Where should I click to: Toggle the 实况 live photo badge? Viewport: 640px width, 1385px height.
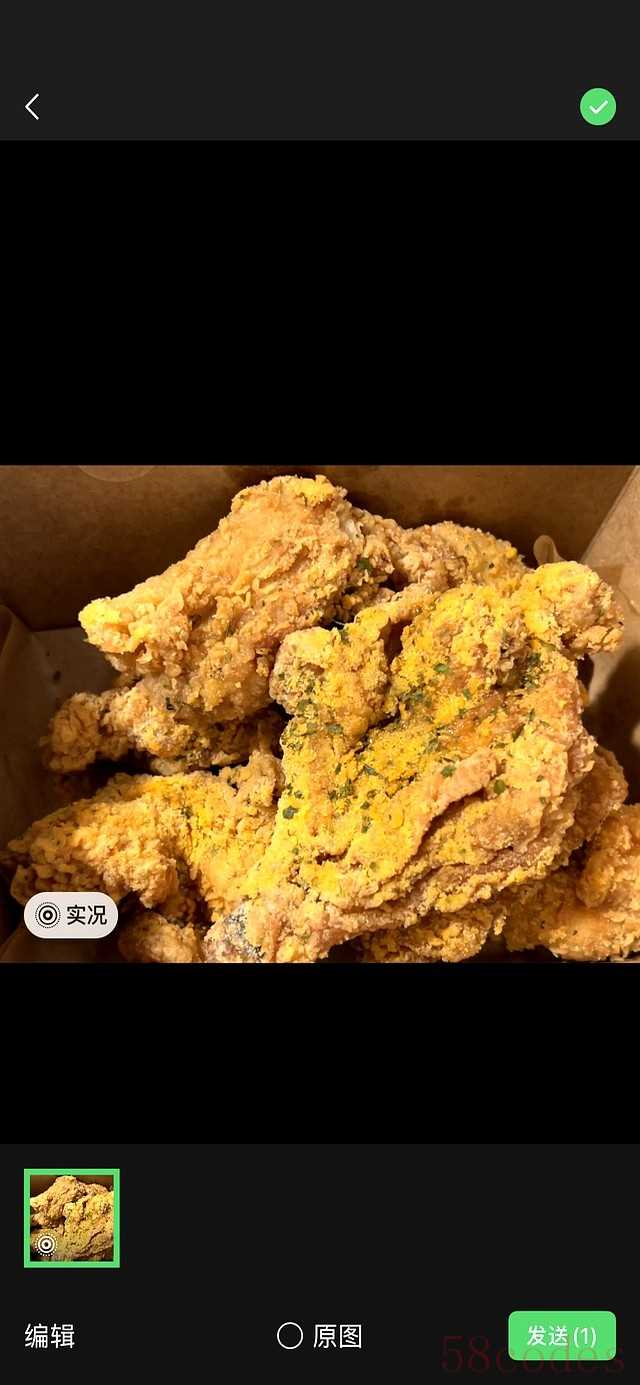71,915
